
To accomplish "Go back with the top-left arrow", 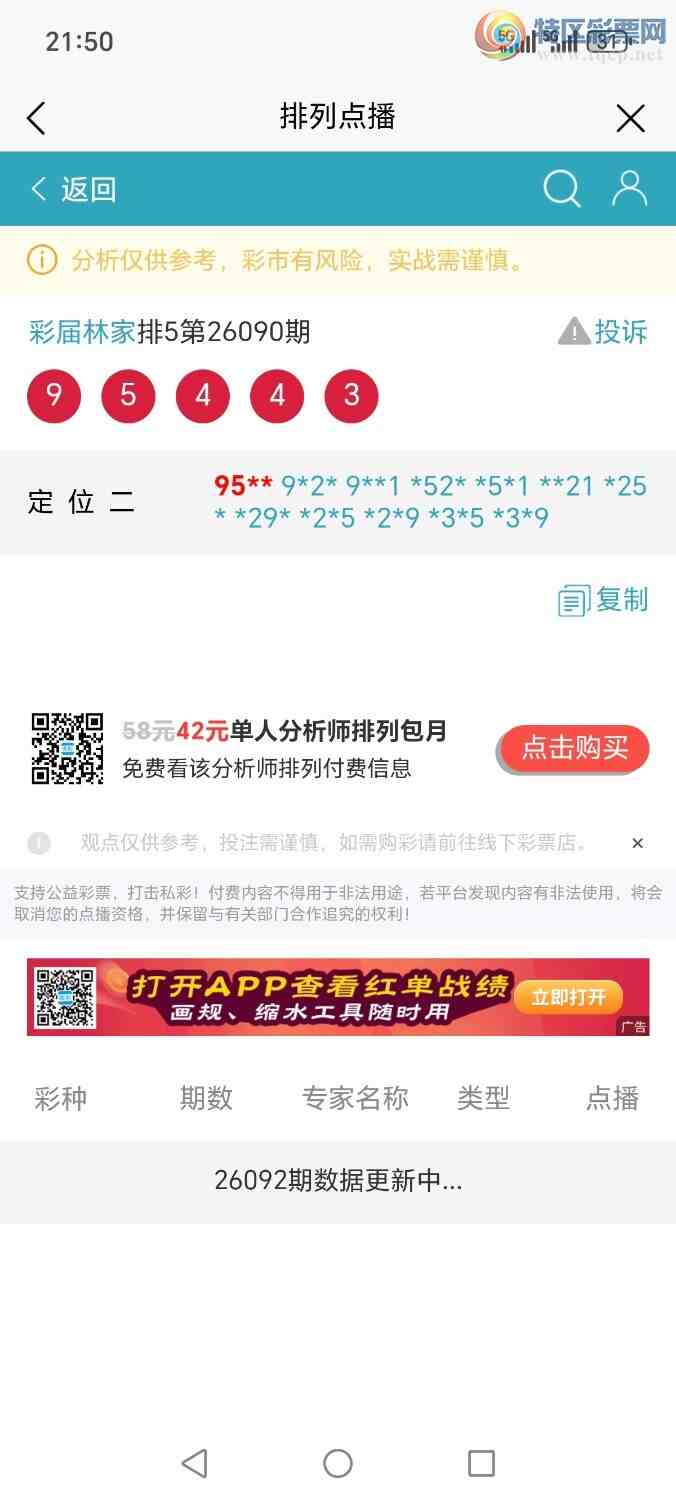I will 36,119.
